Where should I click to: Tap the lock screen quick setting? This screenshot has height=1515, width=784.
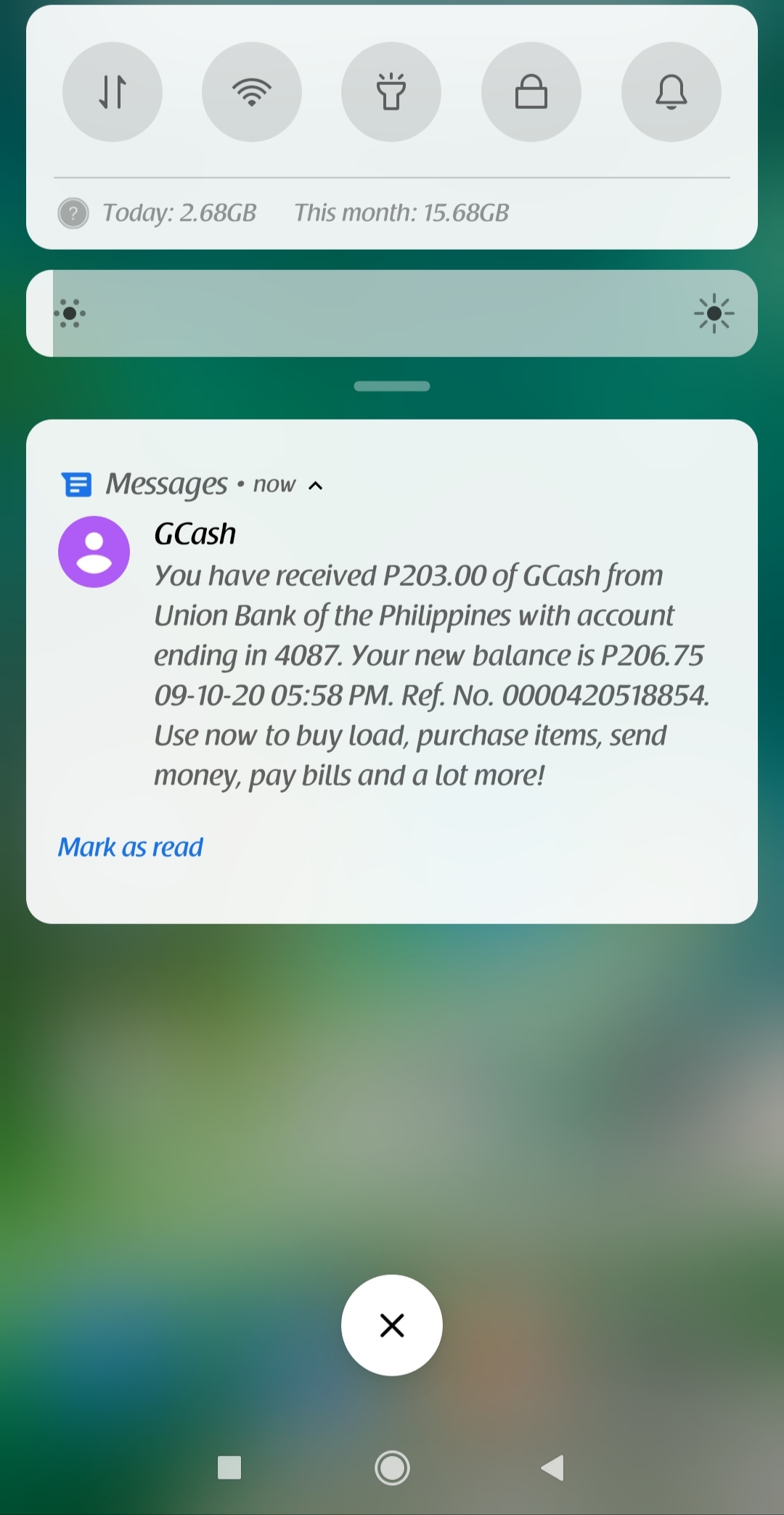pos(531,92)
